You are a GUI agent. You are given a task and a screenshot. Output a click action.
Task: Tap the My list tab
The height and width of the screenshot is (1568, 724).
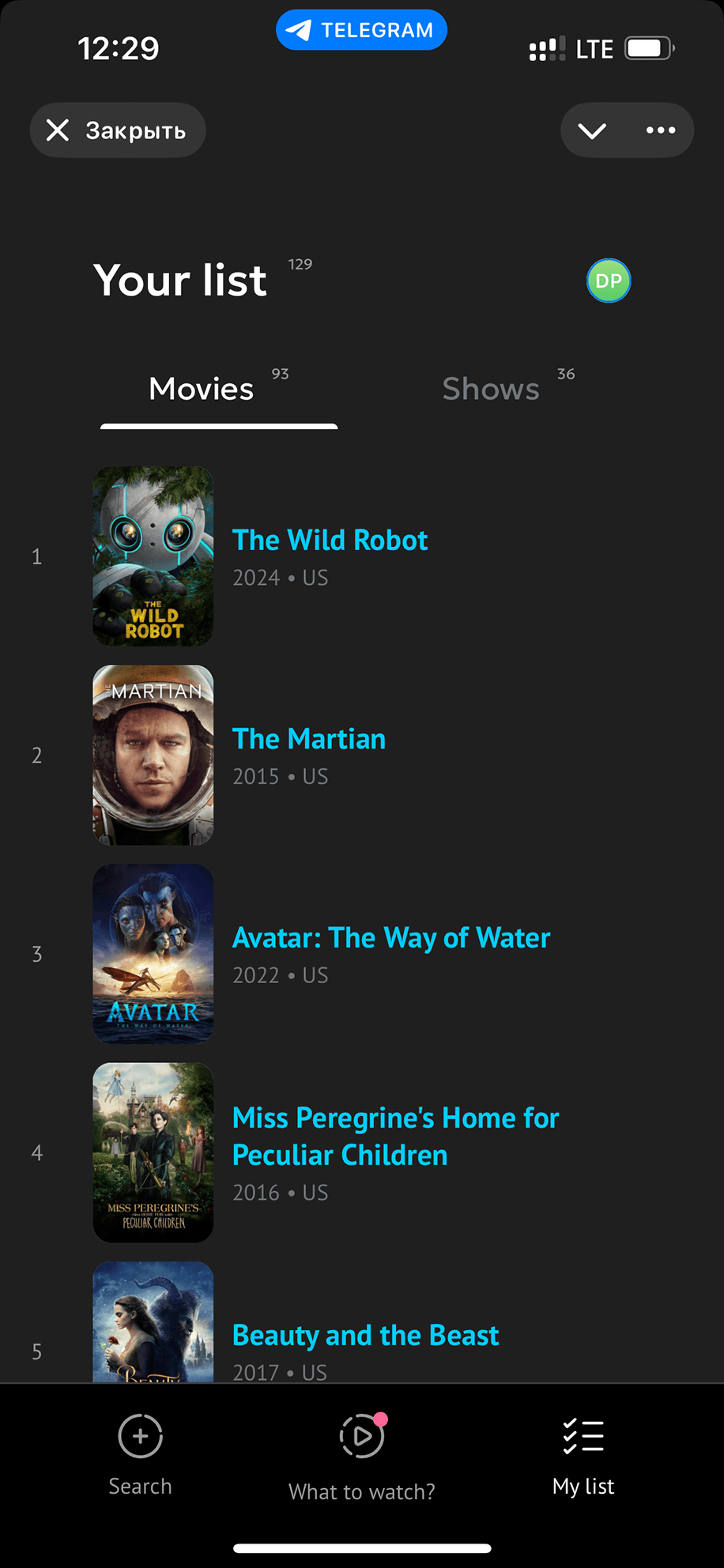tap(583, 1454)
